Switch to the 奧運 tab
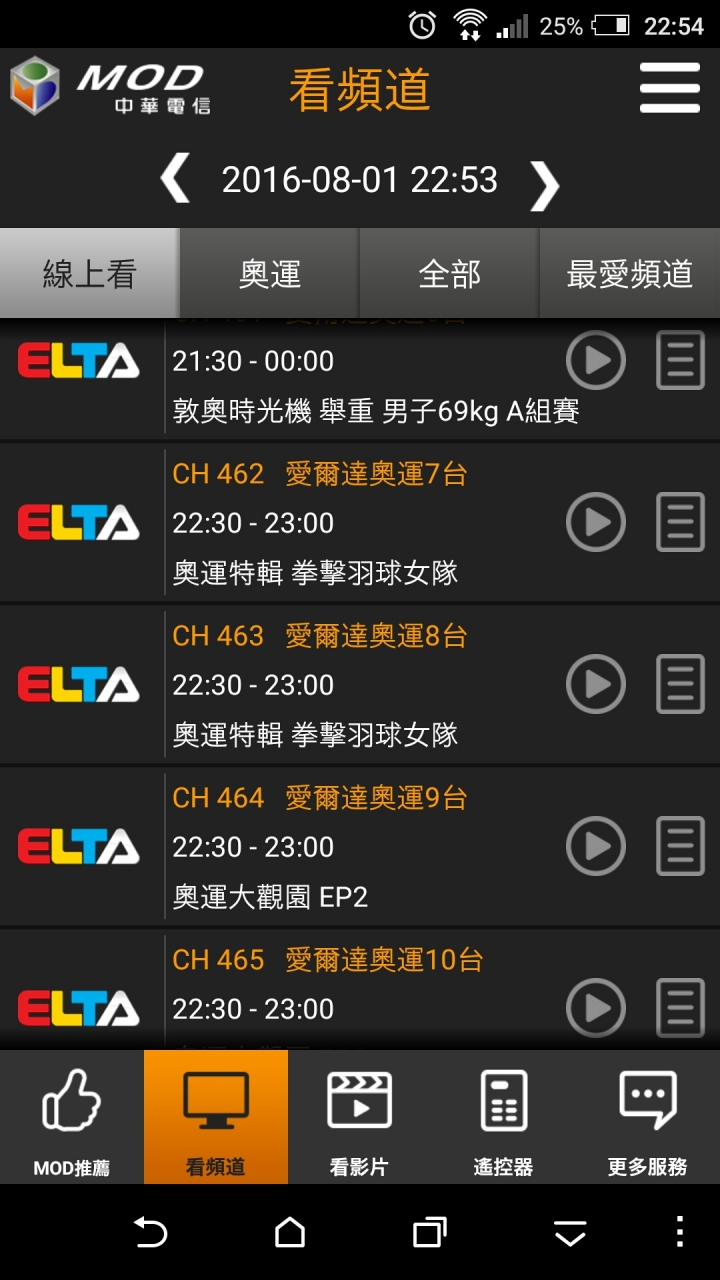 click(270, 273)
